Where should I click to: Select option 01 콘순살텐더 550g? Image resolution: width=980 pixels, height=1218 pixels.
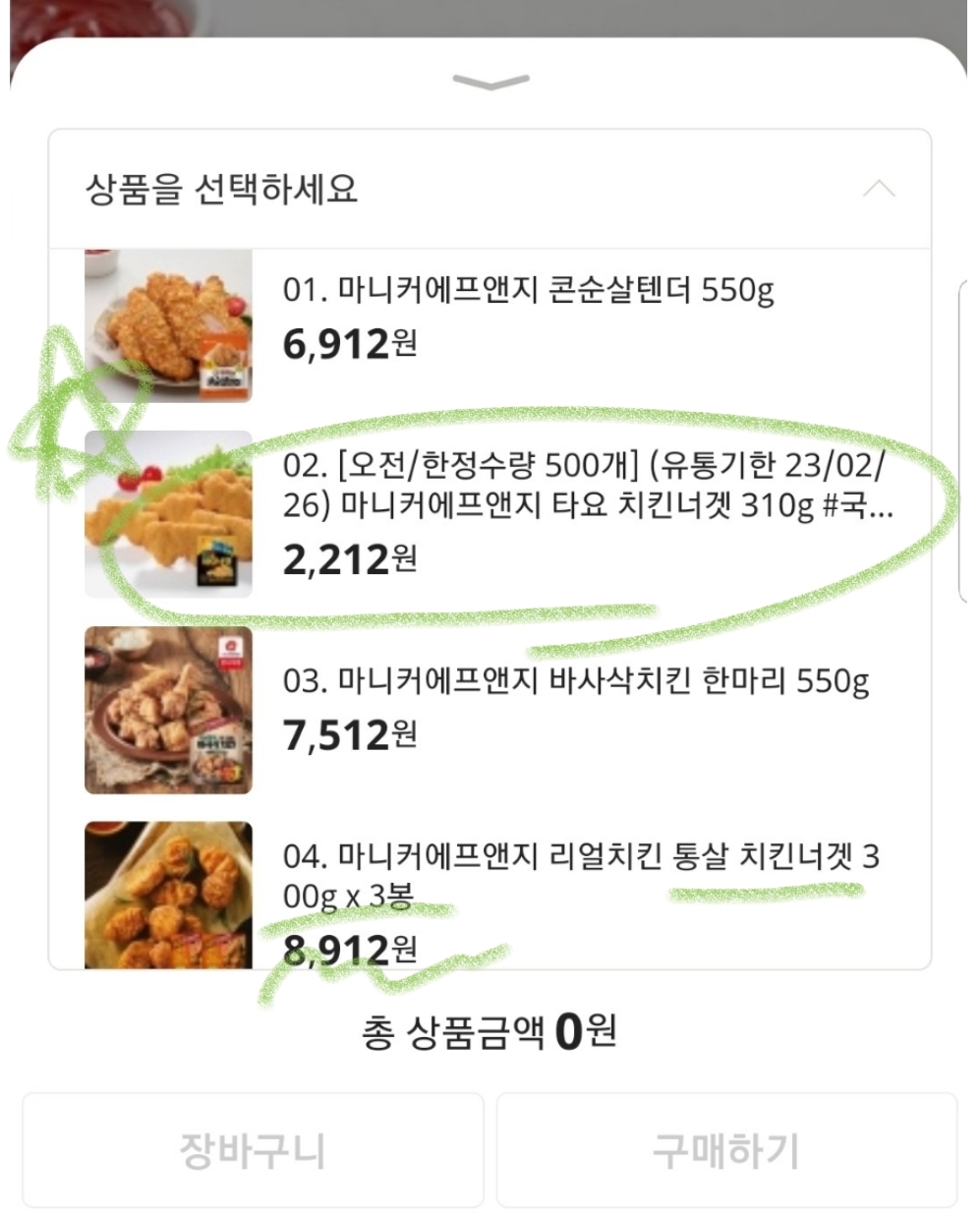click(x=528, y=317)
